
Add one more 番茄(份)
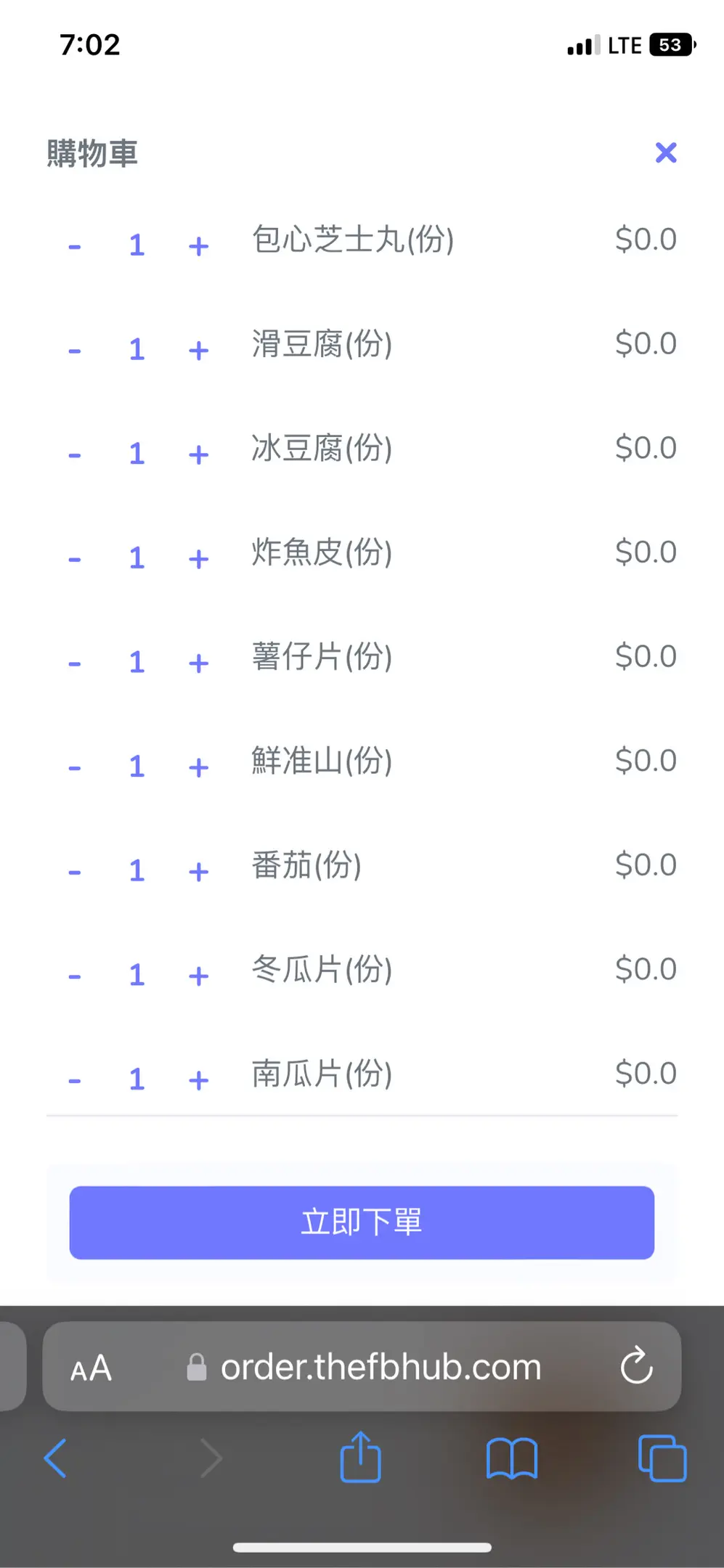click(x=198, y=872)
